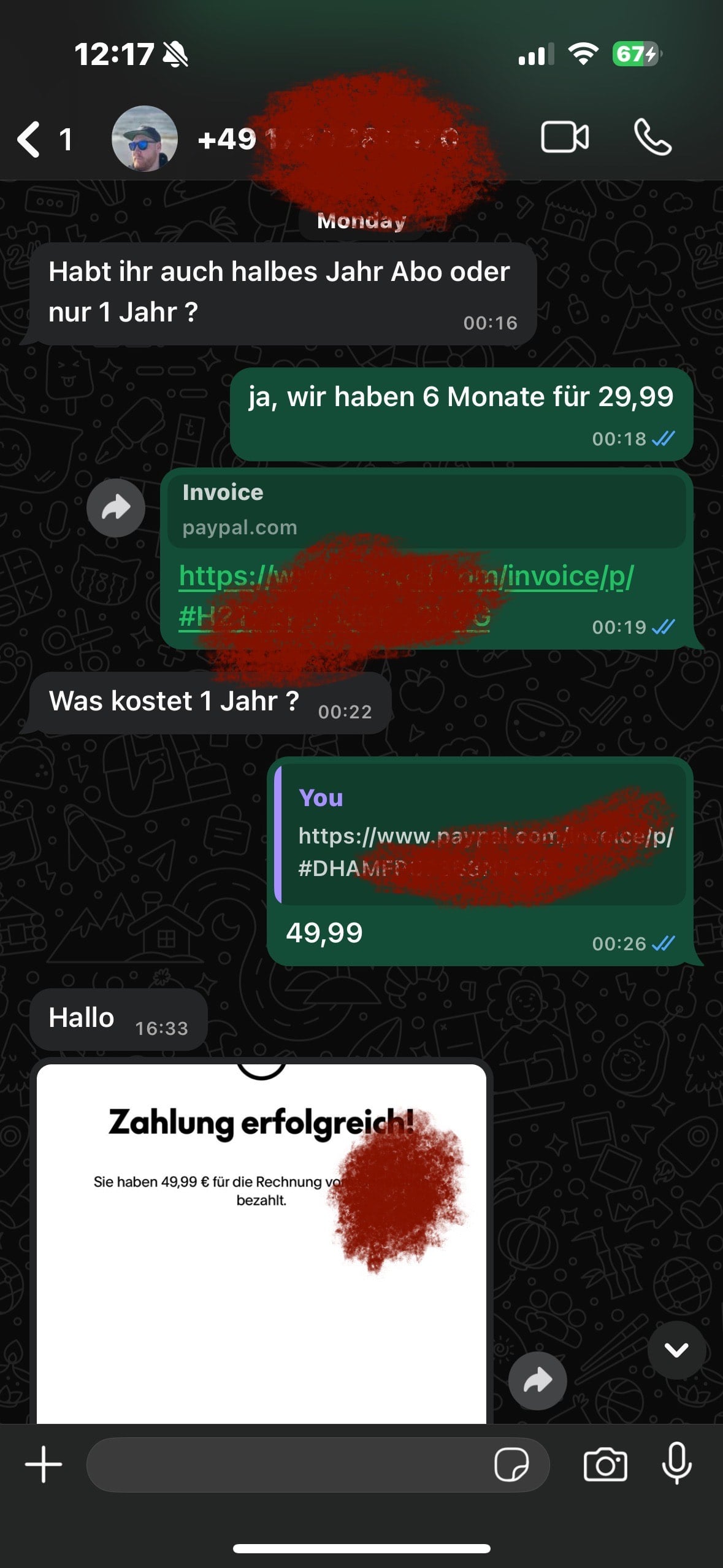Jump to the latest messages
This screenshot has height=1568, width=723.
click(x=676, y=1350)
